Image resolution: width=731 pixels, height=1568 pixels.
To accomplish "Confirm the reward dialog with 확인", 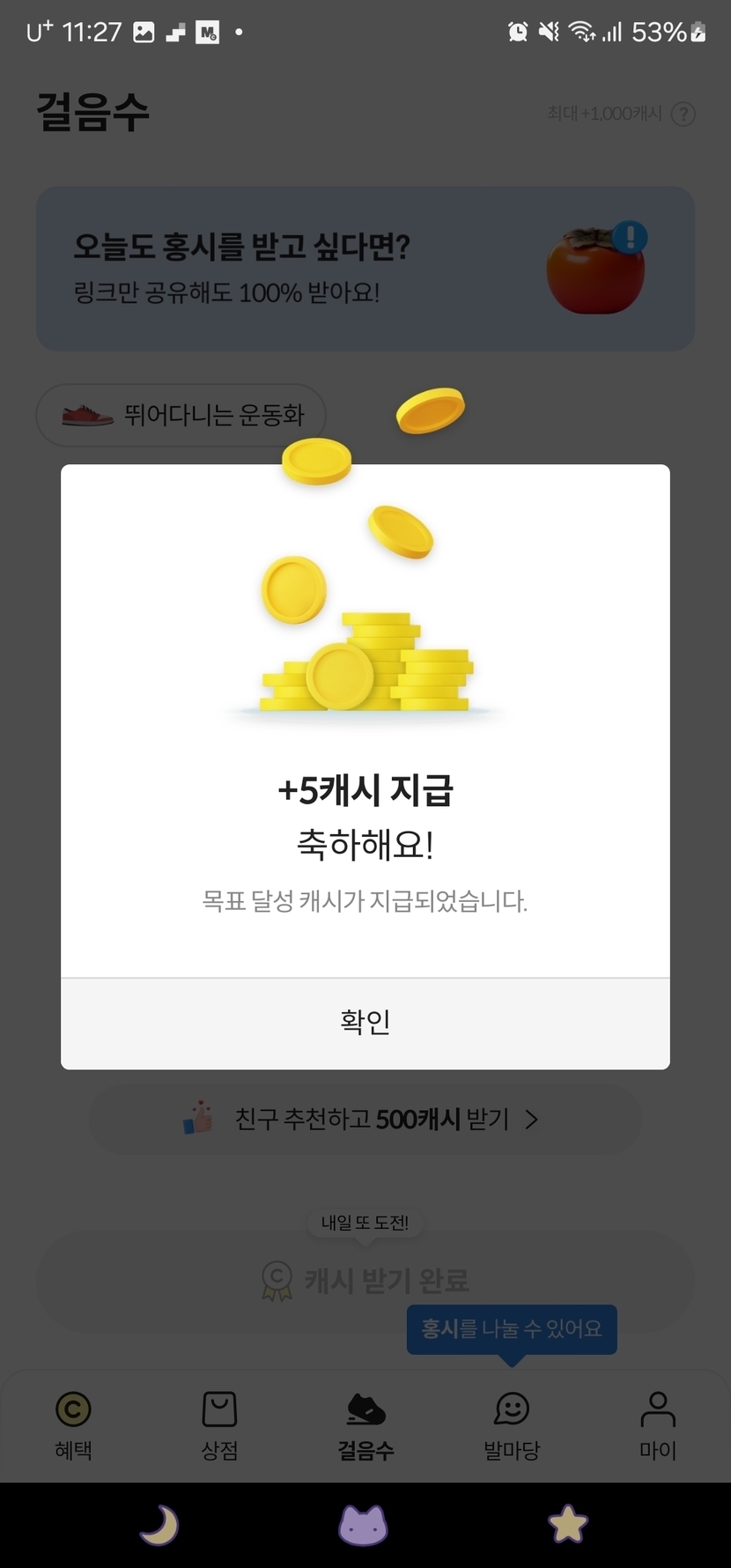I will pyautogui.click(x=365, y=1023).
